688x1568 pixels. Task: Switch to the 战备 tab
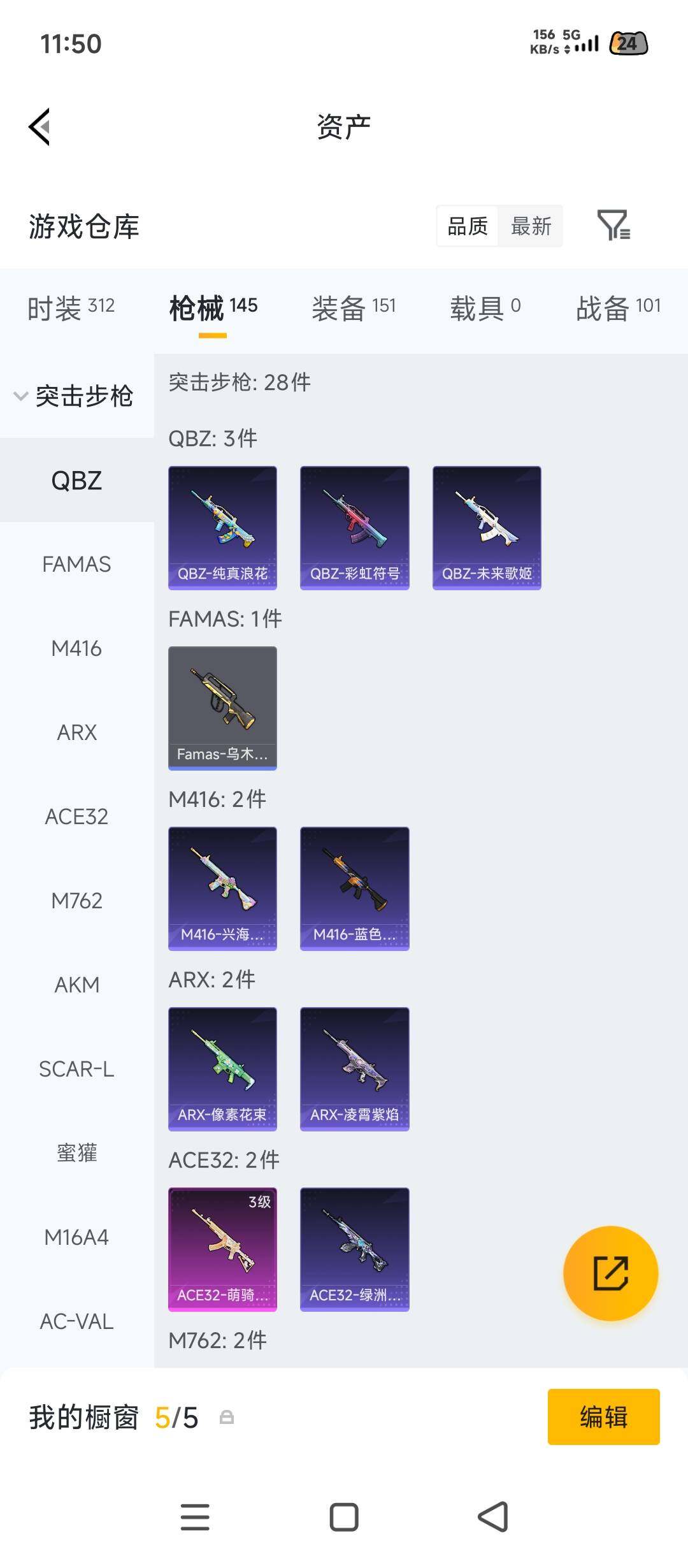pyautogui.click(x=619, y=309)
